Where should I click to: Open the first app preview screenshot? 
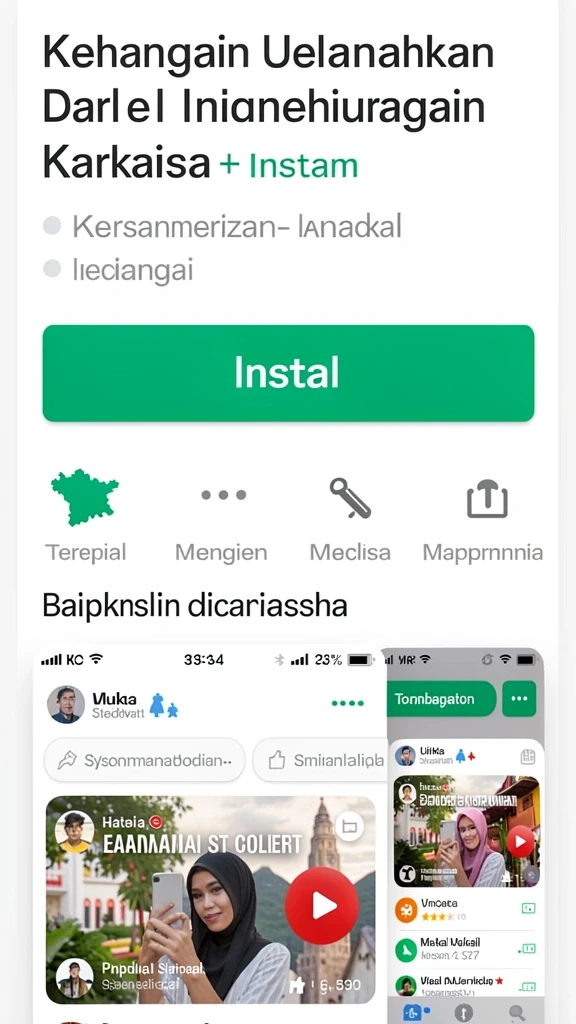click(x=210, y=835)
